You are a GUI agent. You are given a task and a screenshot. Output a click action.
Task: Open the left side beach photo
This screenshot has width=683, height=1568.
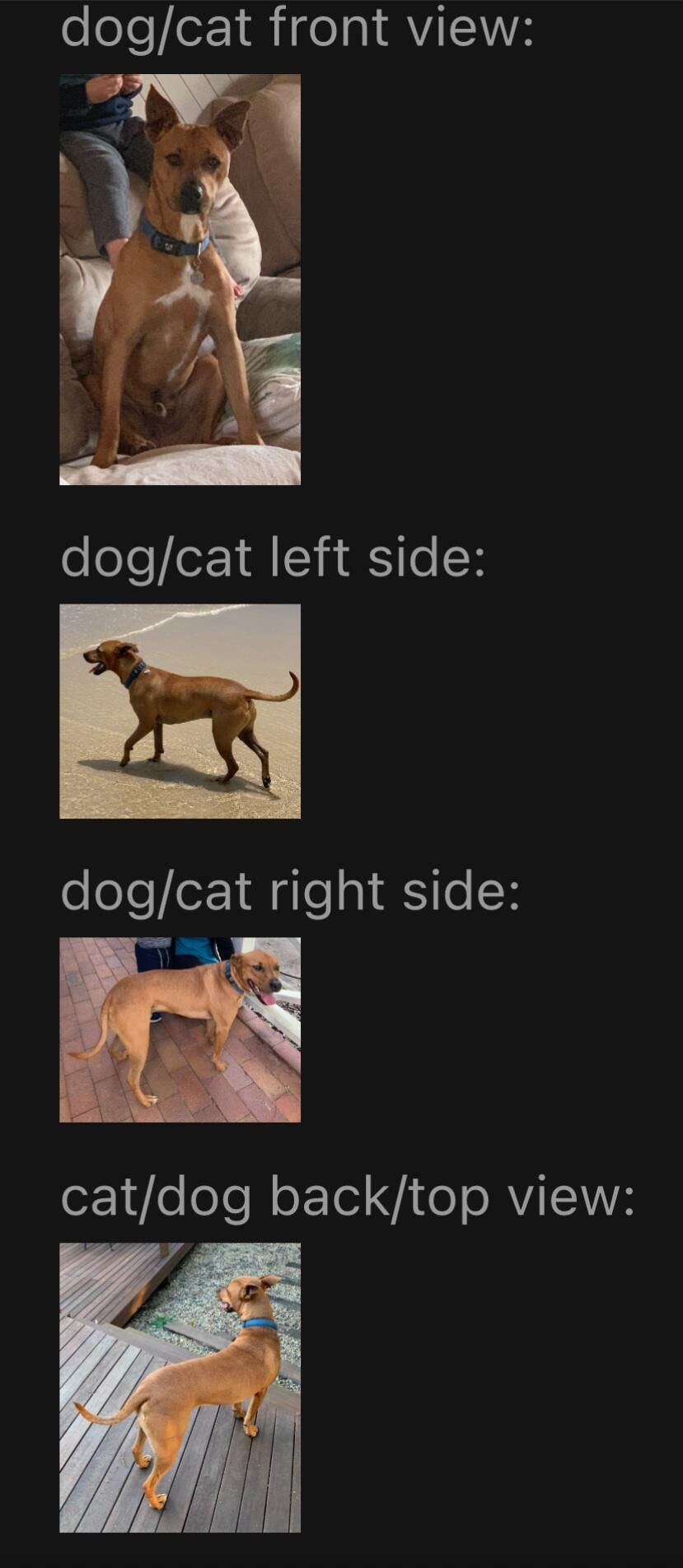pyautogui.click(x=180, y=711)
